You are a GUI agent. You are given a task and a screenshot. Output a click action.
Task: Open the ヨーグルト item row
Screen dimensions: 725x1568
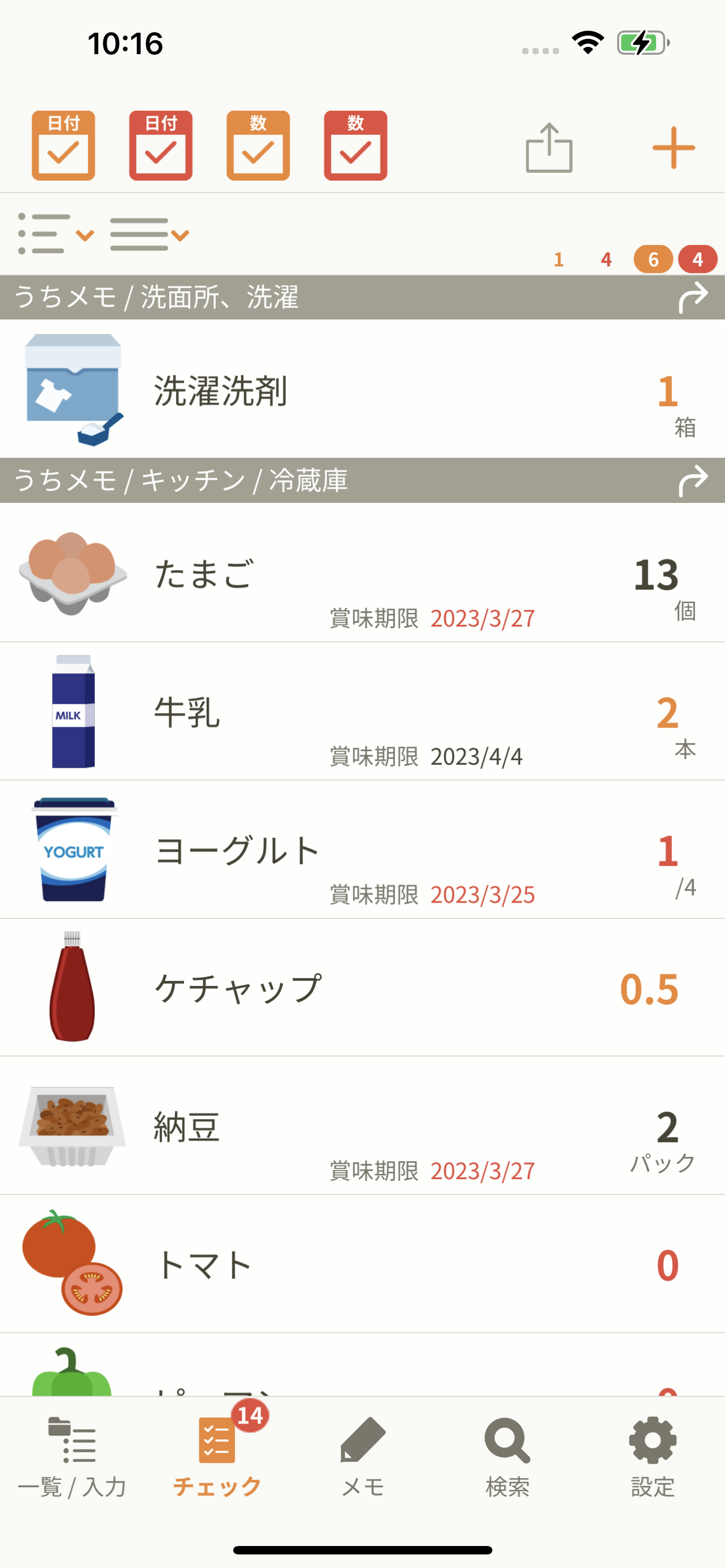pyautogui.click(x=362, y=849)
